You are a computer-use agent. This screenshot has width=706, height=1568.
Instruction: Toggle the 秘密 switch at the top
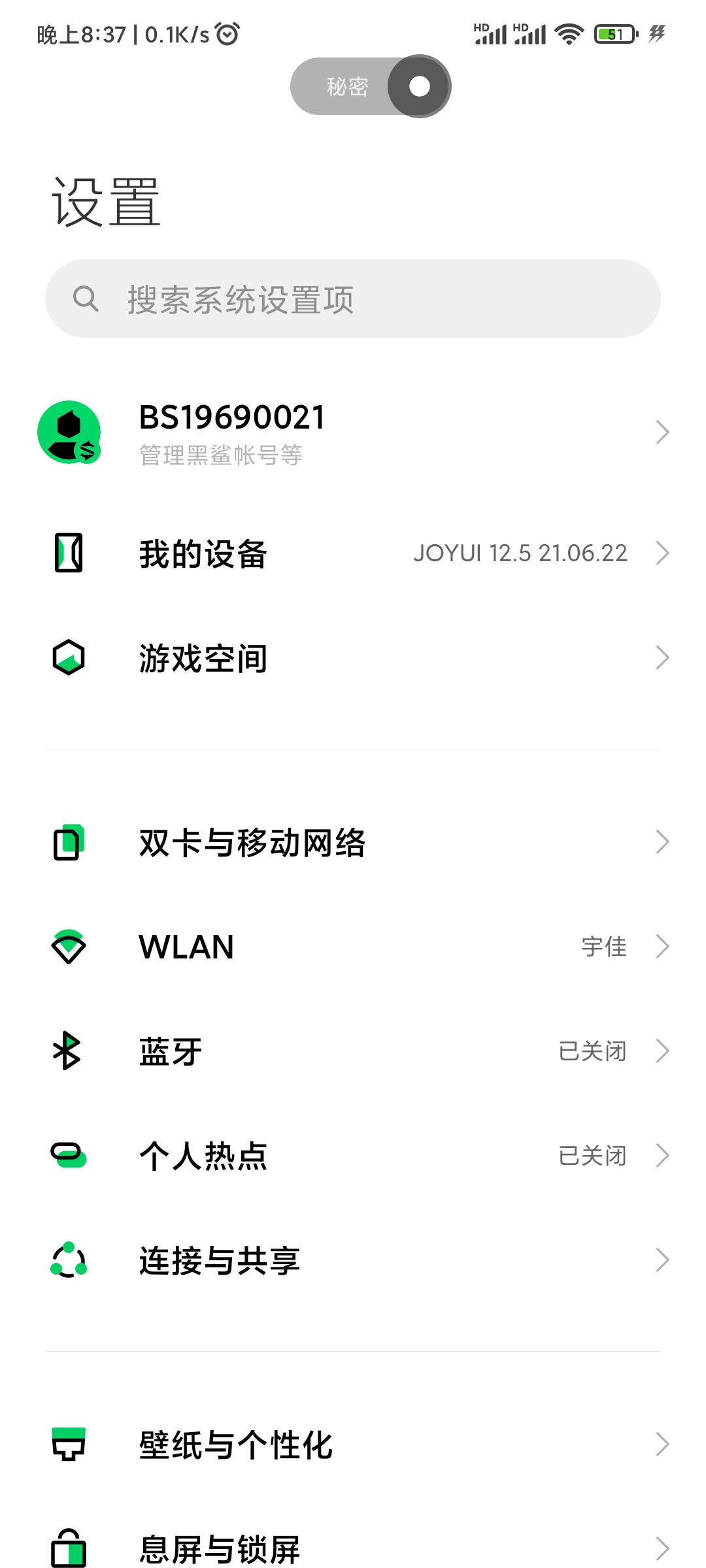point(371,86)
